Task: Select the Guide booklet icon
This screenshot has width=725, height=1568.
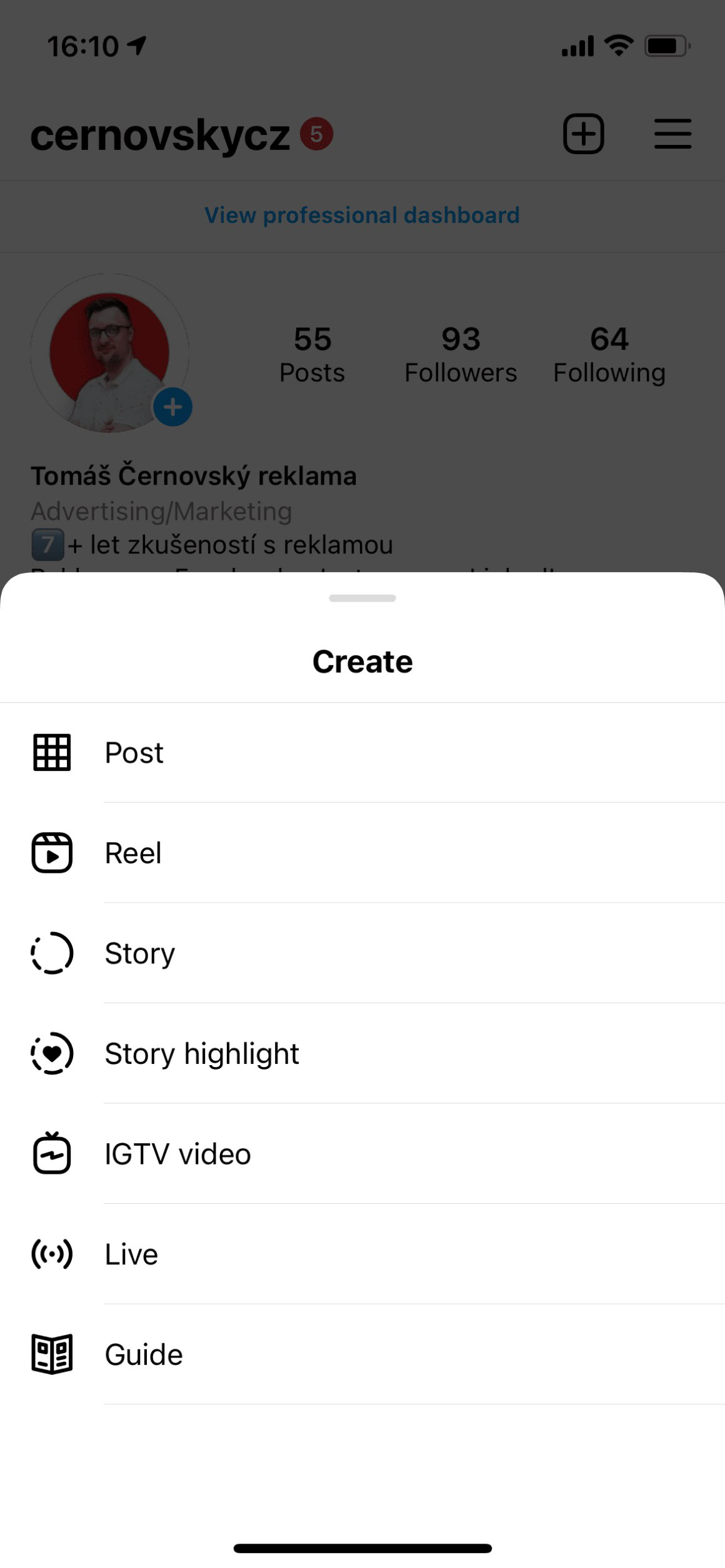Action: tap(52, 1353)
